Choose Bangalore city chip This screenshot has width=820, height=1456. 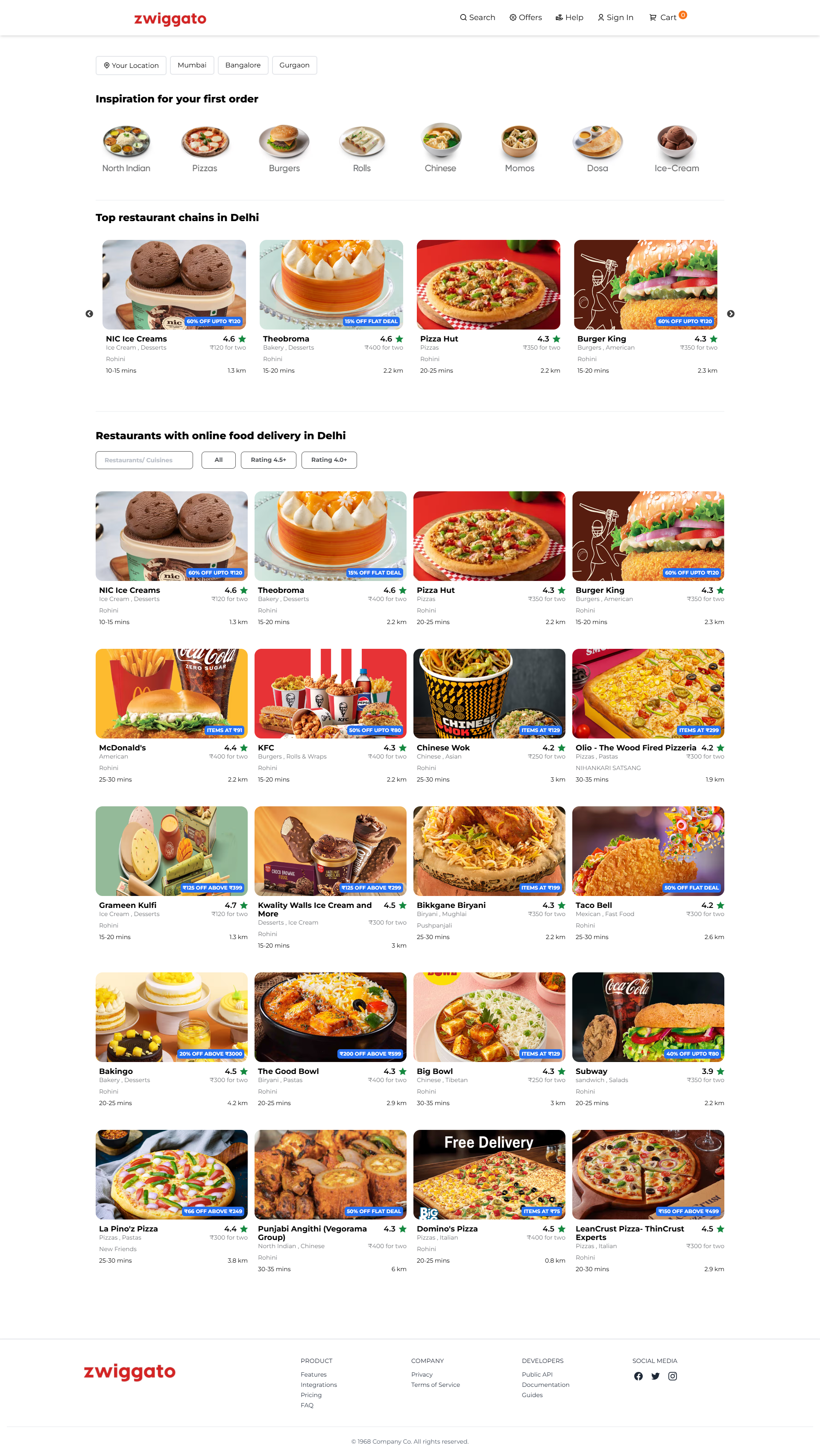click(243, 65)
